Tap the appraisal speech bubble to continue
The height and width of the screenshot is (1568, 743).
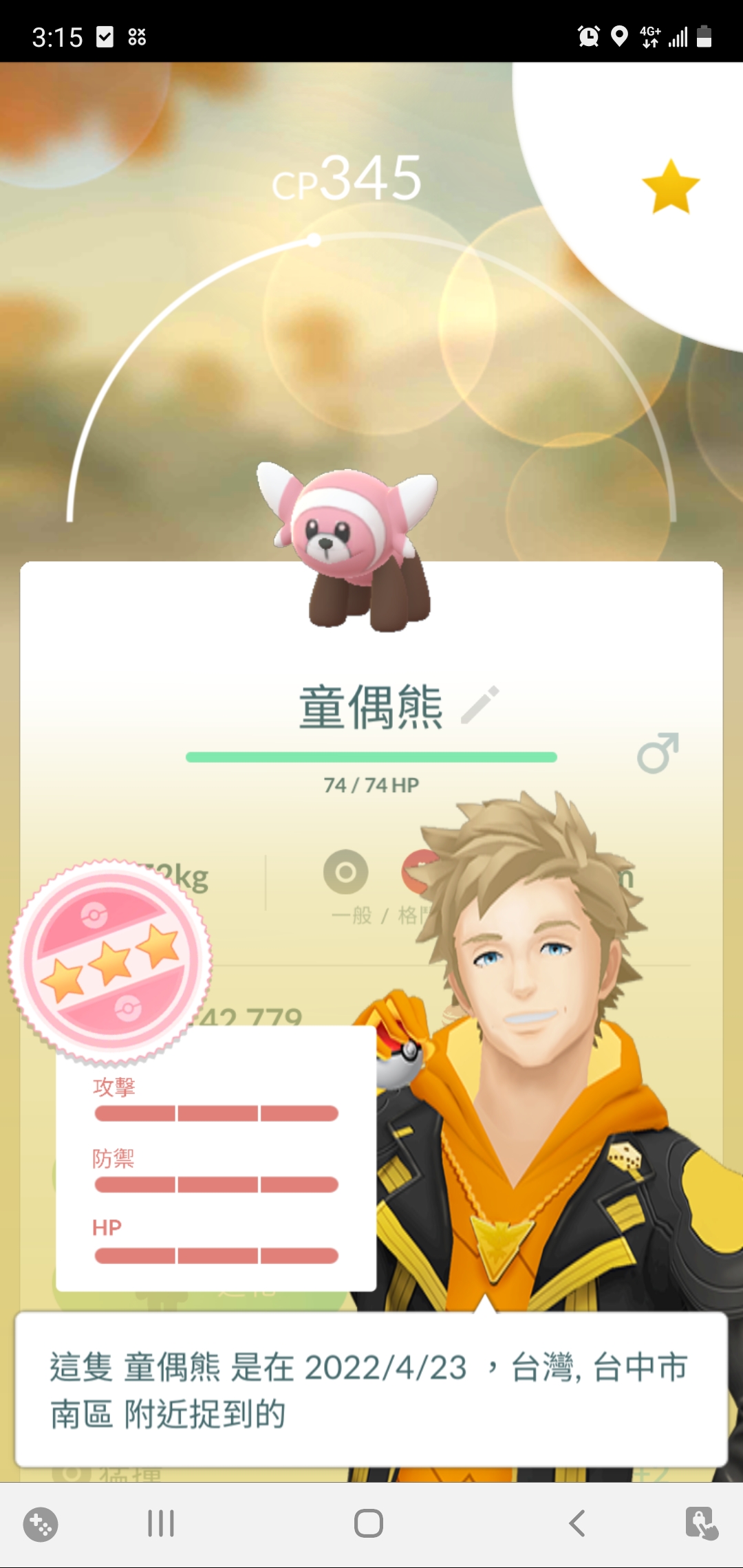point(371,1389)
